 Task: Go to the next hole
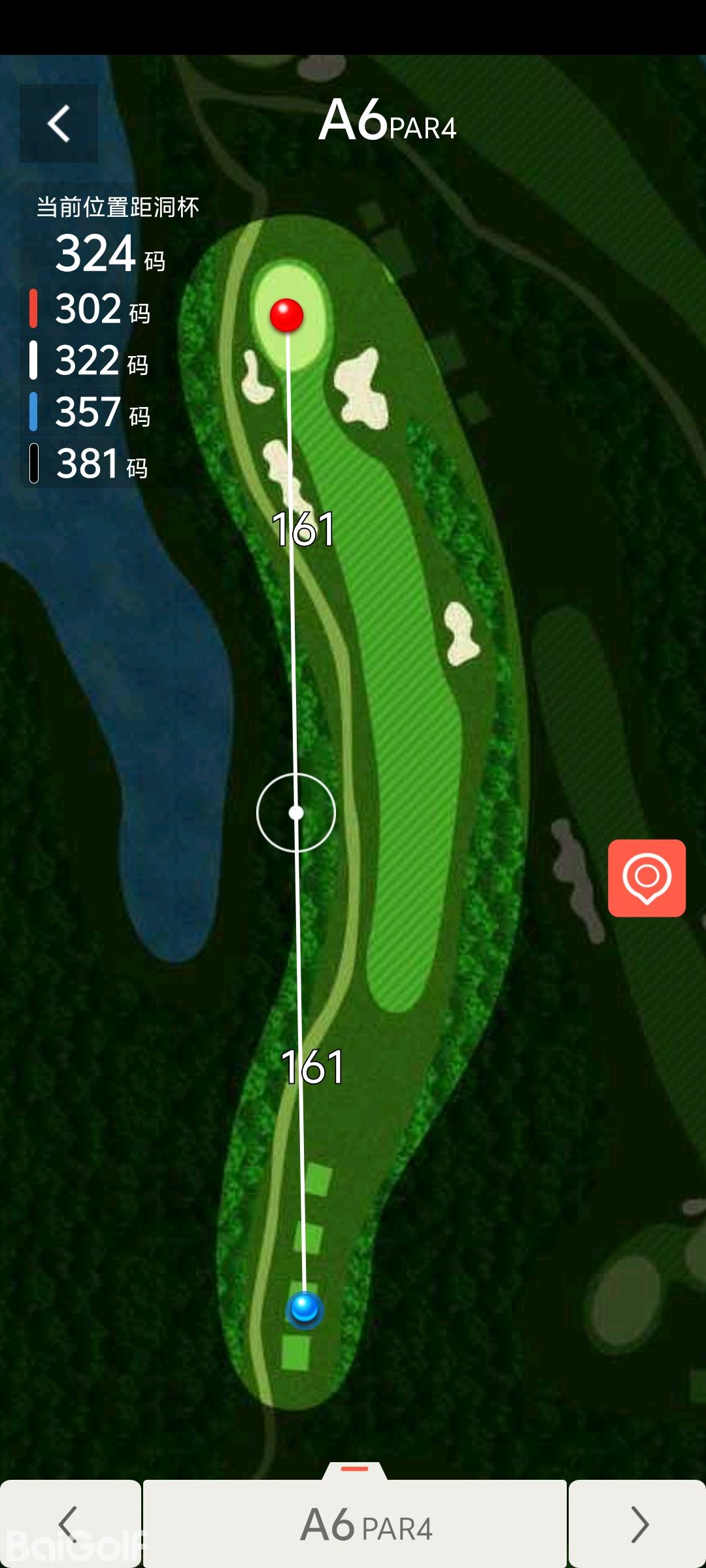point(637,1524)
